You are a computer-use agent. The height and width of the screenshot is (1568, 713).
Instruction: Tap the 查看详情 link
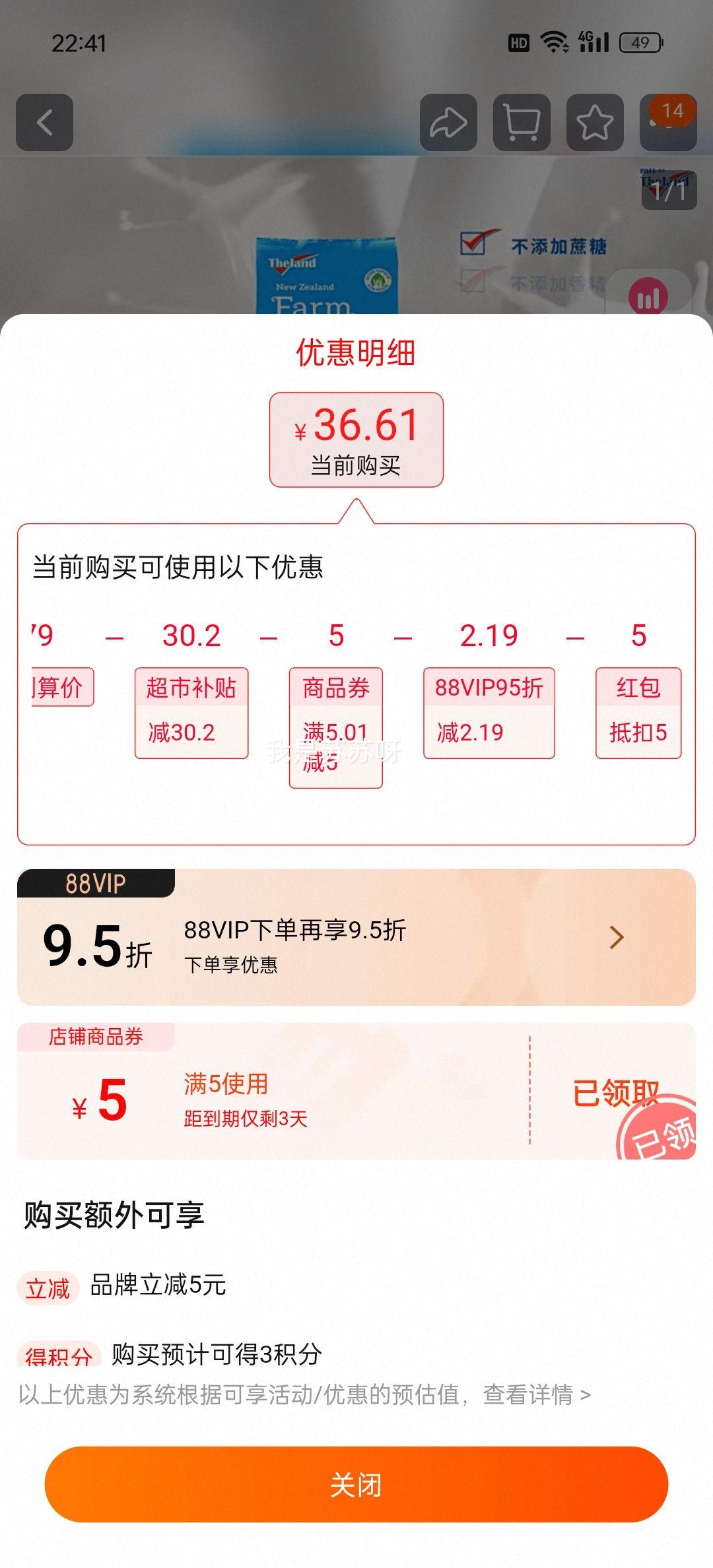click(536, 1394)
